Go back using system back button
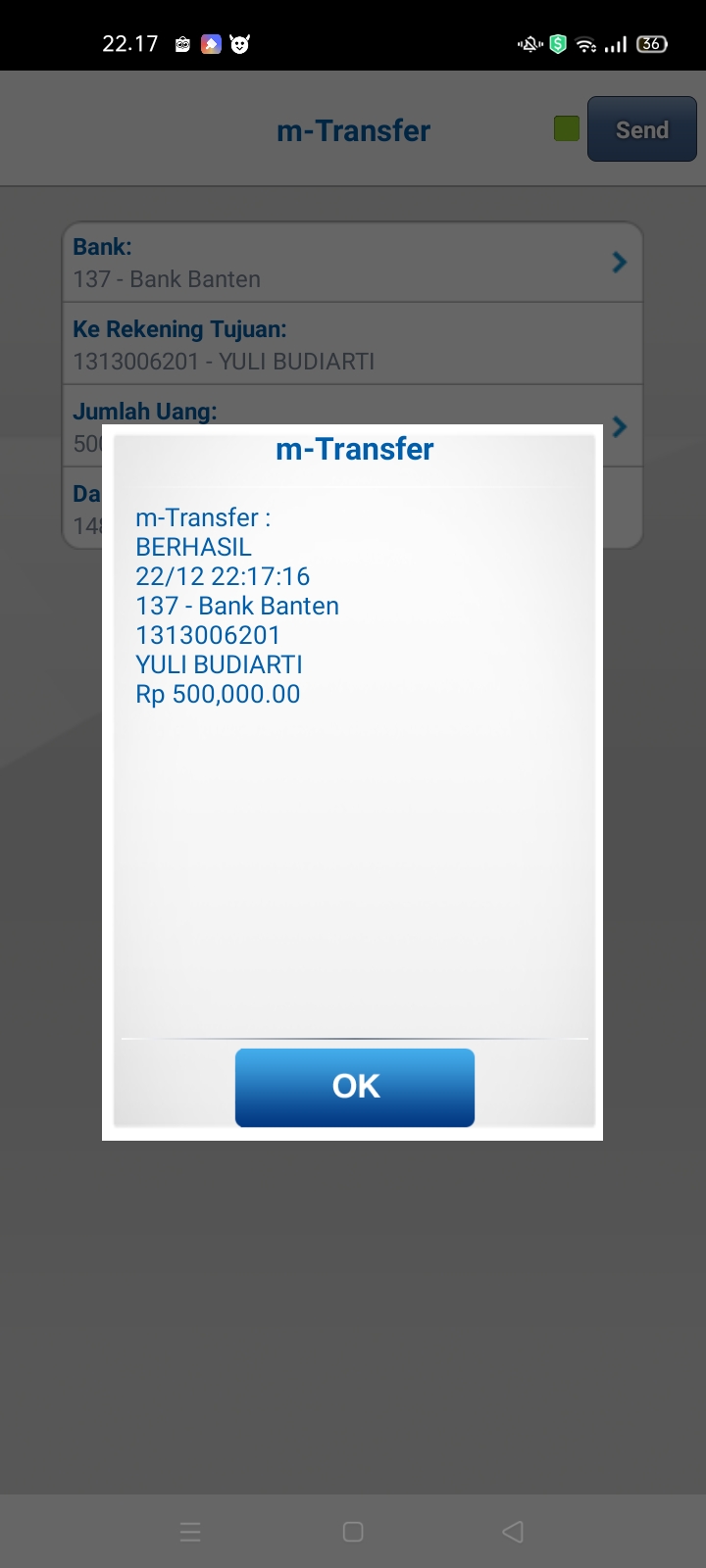 click(513, 1532)
